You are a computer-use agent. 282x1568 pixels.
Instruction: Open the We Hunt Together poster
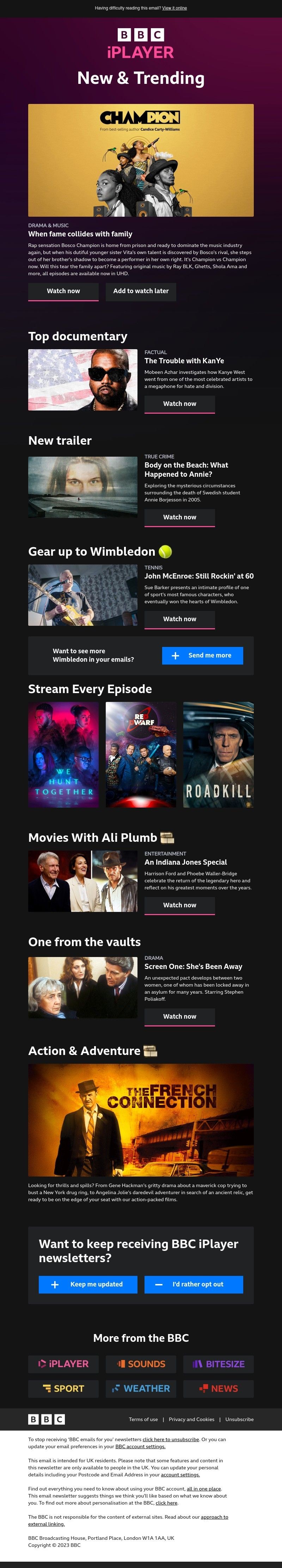63,754
